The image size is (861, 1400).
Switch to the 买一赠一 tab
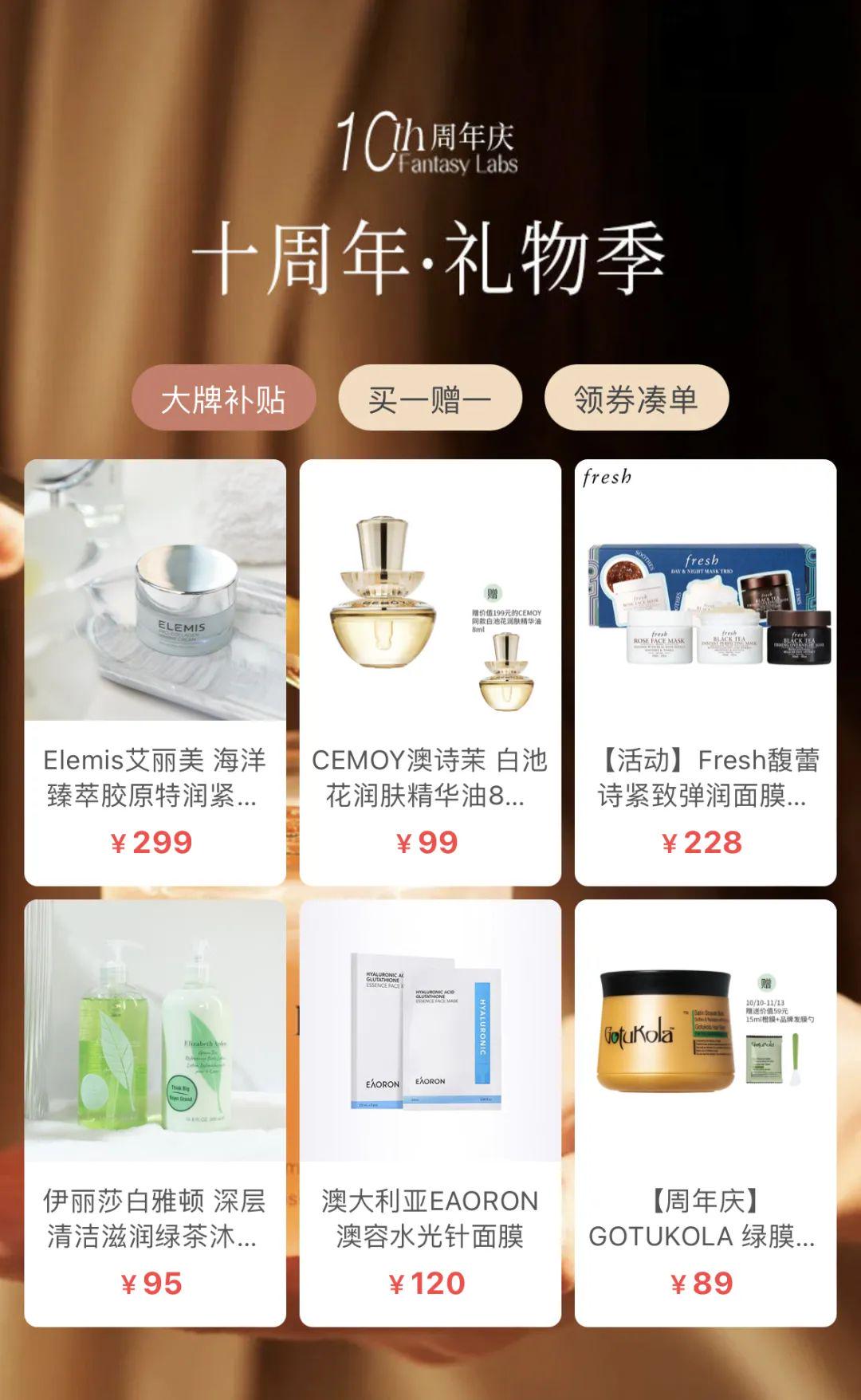[x=430, y=398]
